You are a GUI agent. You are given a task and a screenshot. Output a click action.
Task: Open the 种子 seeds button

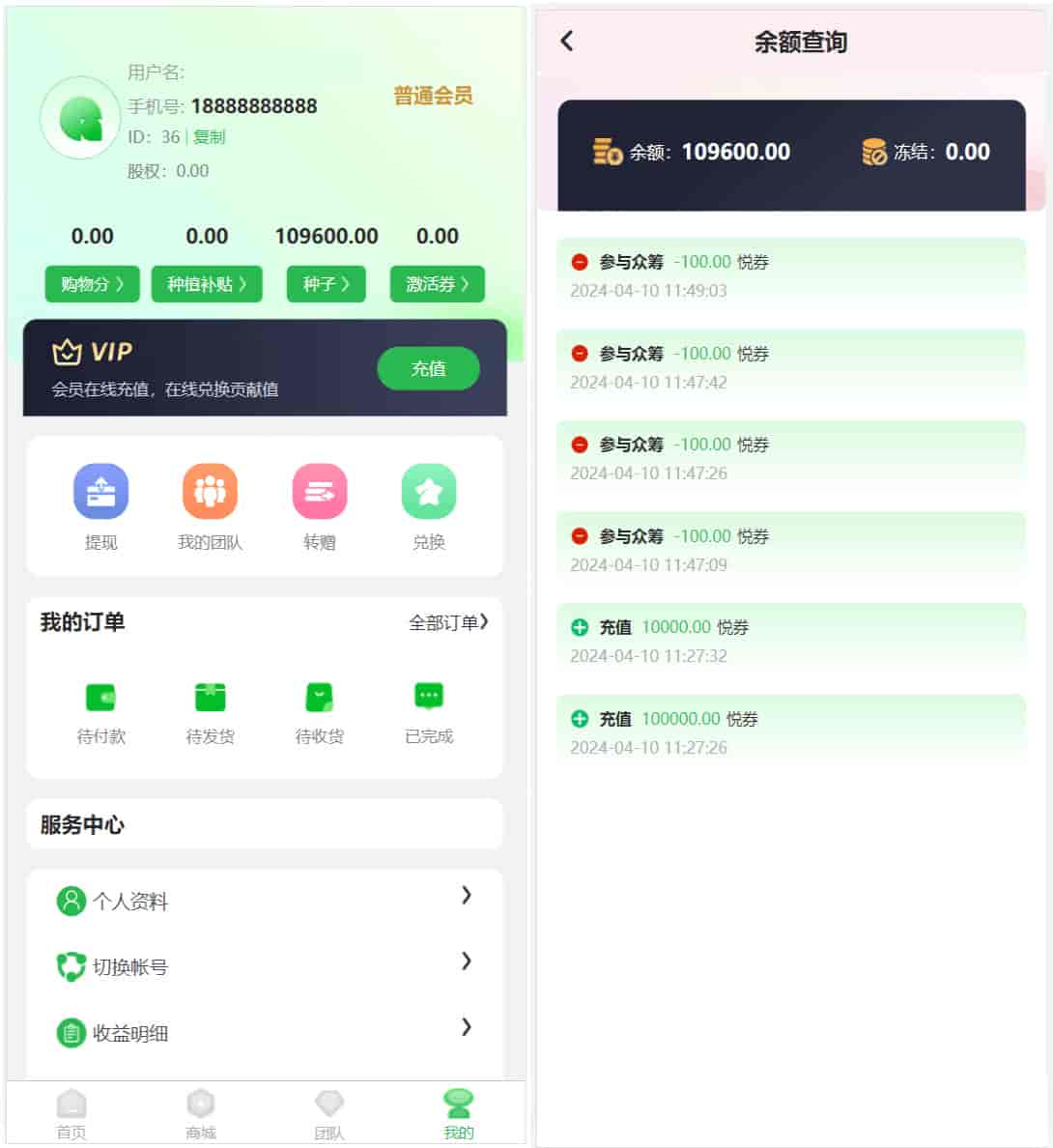click(x=326, y=284)
